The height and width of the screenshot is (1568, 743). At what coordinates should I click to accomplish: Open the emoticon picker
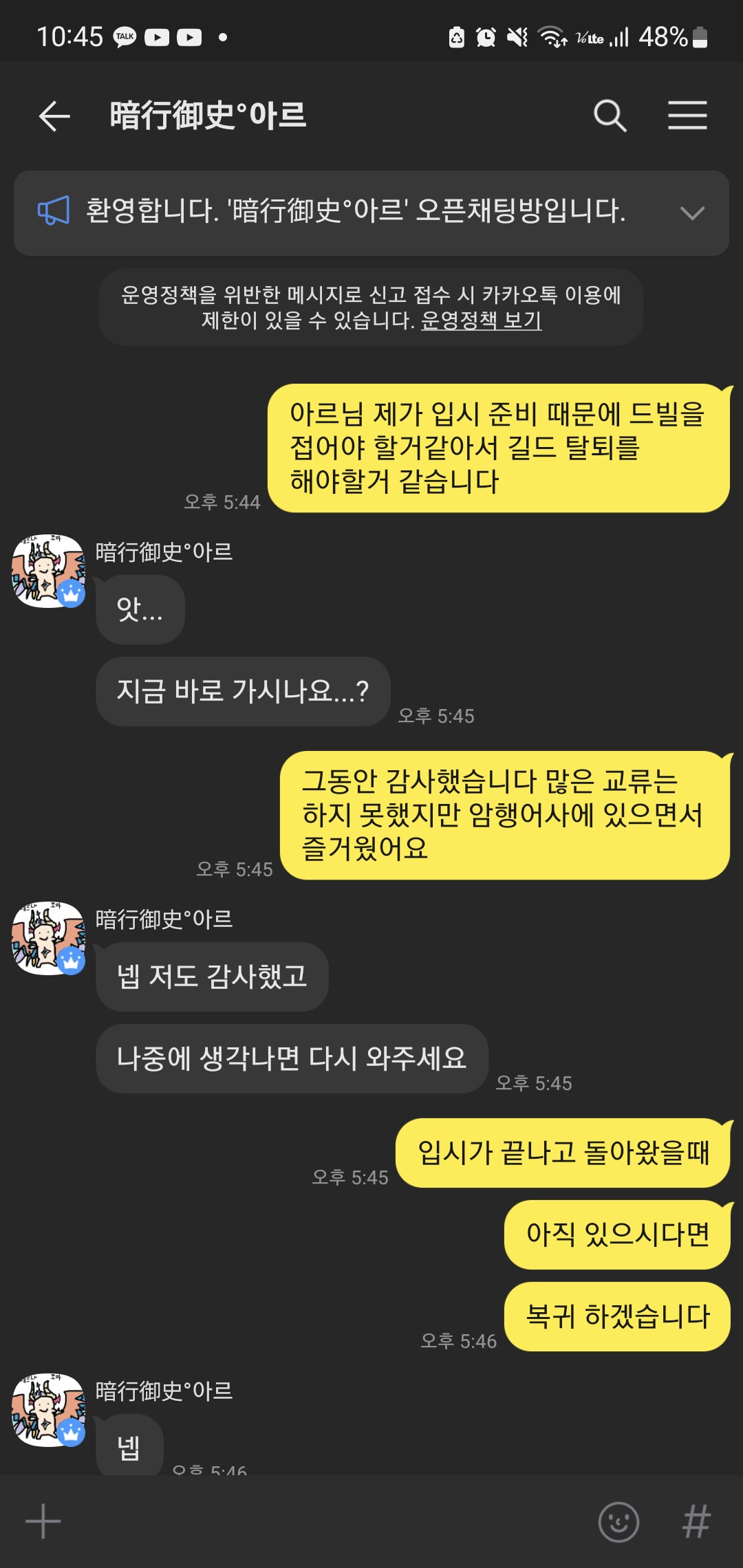point(618,1521)
